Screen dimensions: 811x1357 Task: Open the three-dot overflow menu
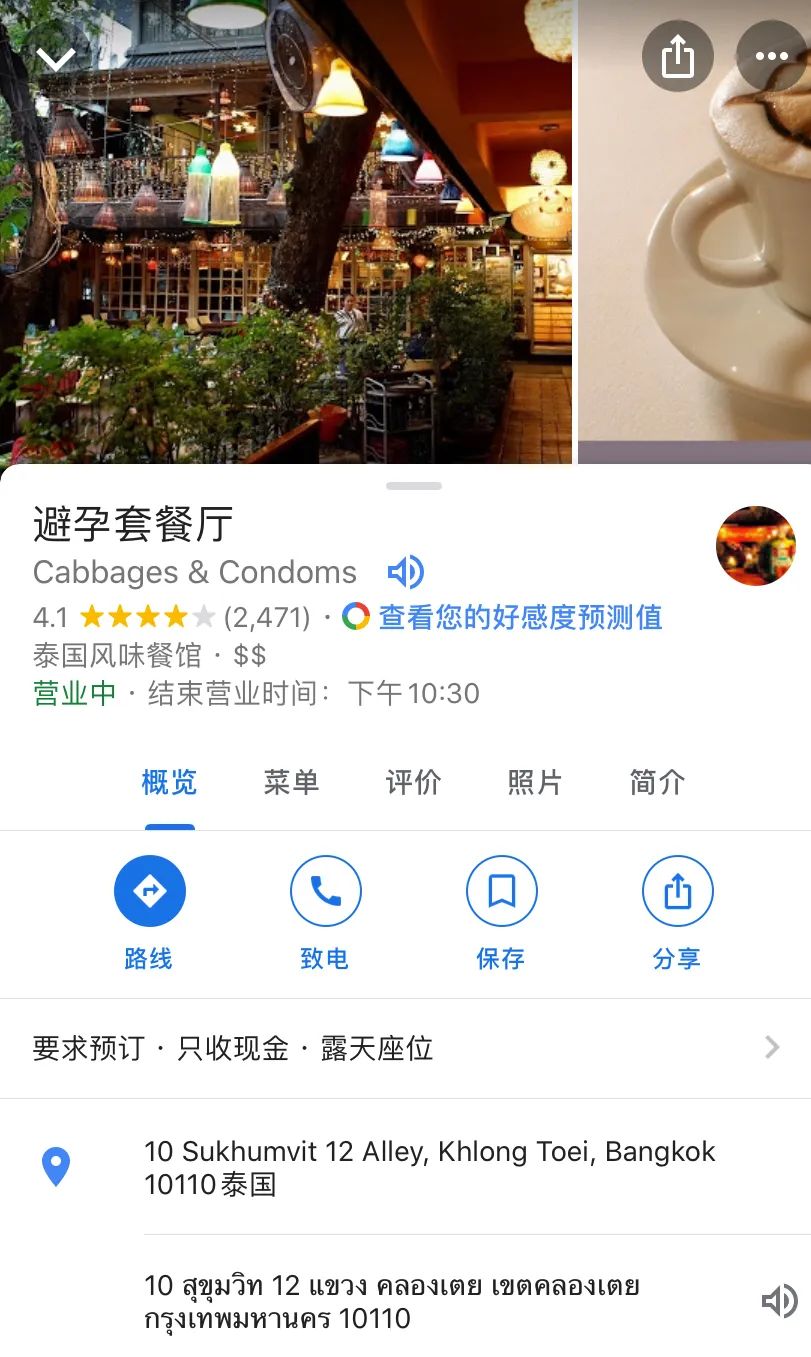(x=771, y=57)
